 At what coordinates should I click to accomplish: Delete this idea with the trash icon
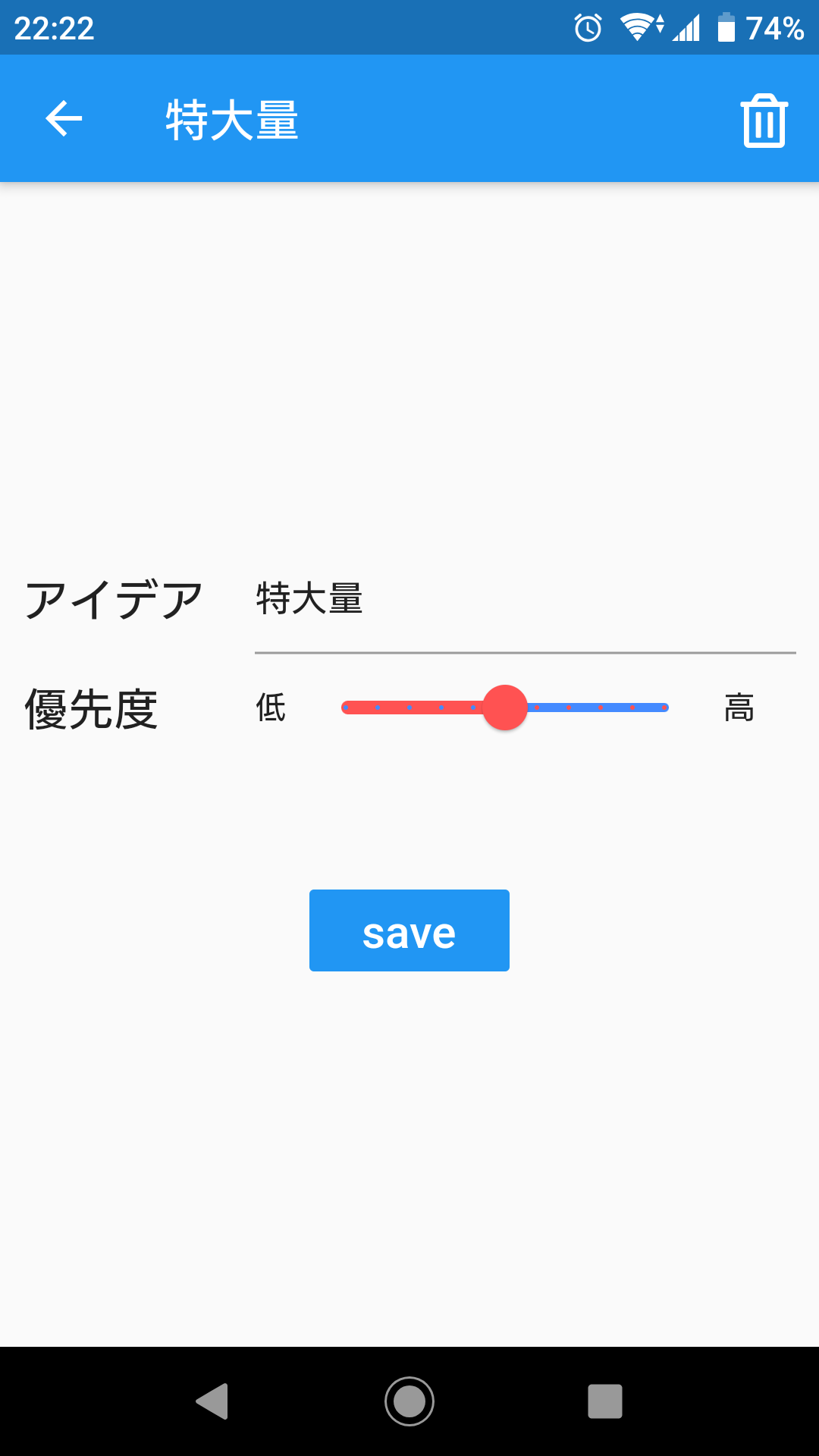764,121
